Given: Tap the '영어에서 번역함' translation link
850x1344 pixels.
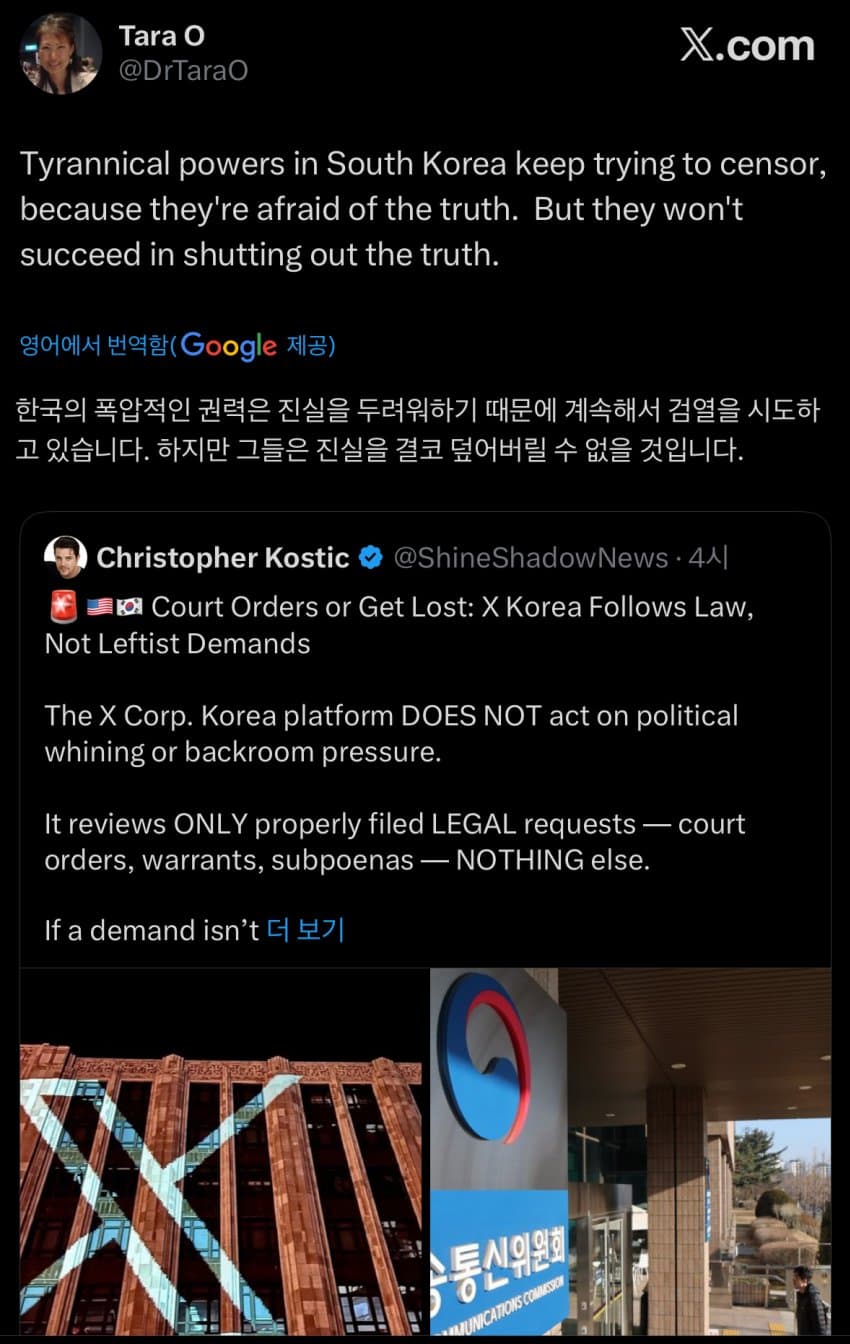Looking at the screenshot, I should (96, 346).
